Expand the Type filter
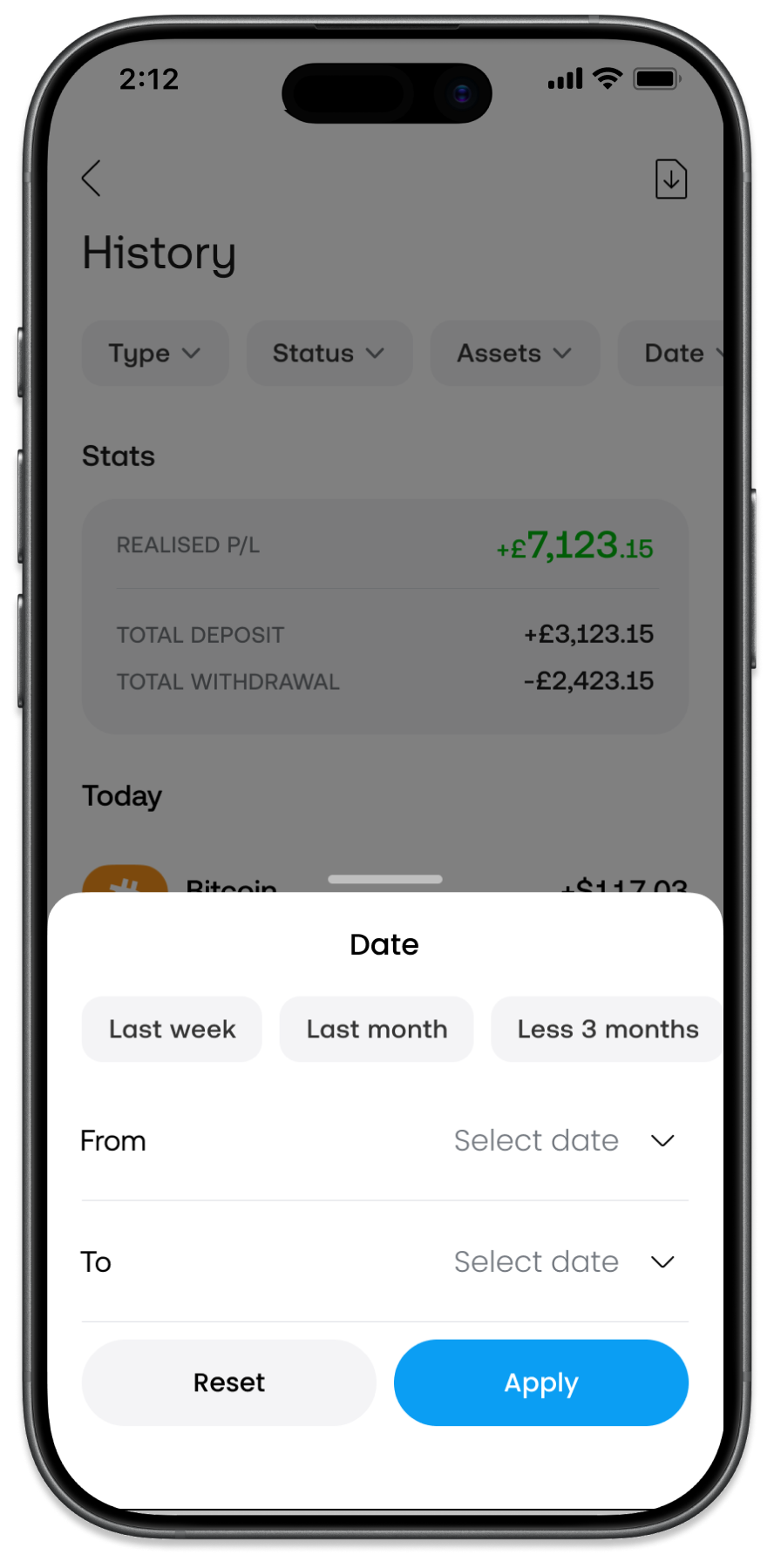The height and width of the screenshot is (1568, 774). tap(155, 354)
